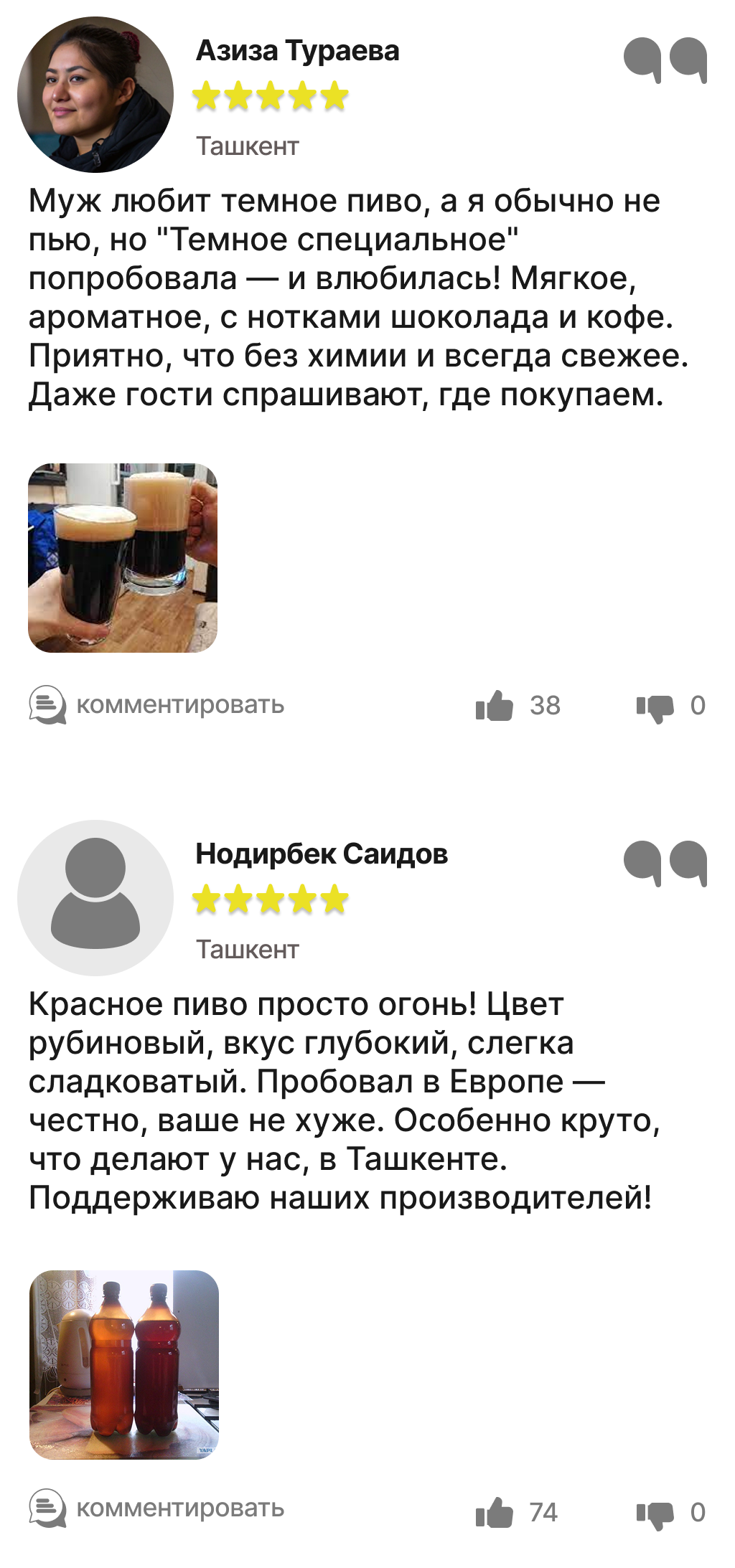Screen dimensions: 735x1568
Task: Like Азиза Тураева's review
Action: [495, 706]
